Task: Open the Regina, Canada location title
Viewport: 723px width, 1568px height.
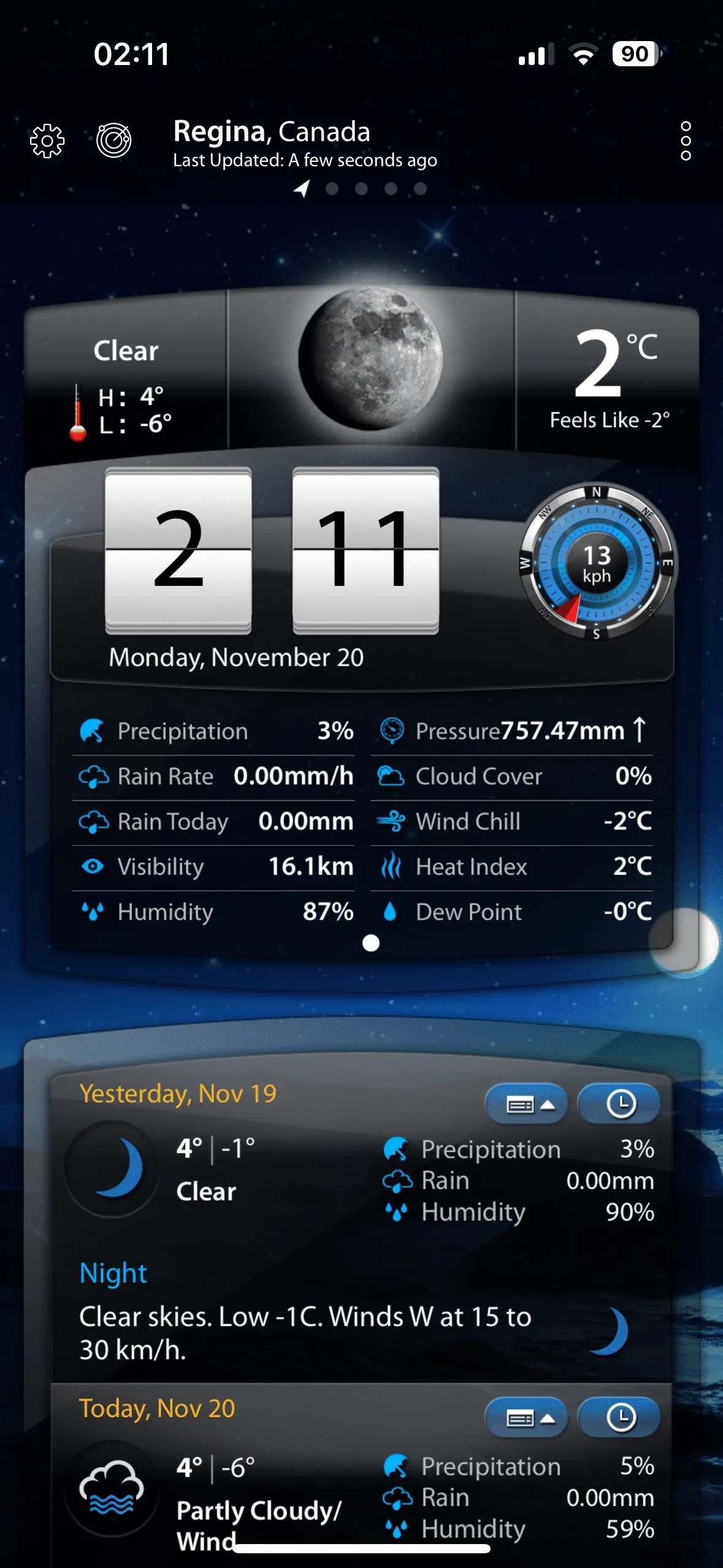Action: click(x=272, y=131)
